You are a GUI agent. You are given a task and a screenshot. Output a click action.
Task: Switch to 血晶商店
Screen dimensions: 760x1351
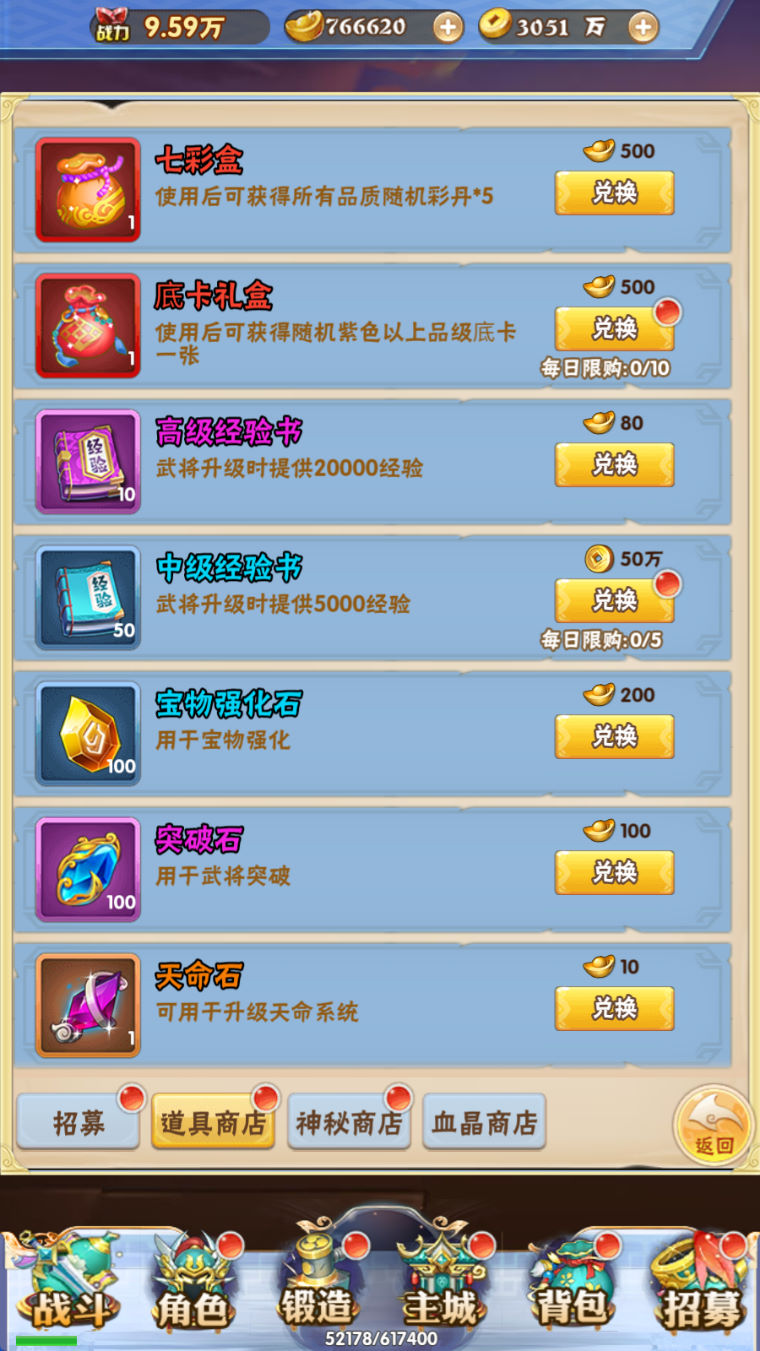click(484, 1123)
